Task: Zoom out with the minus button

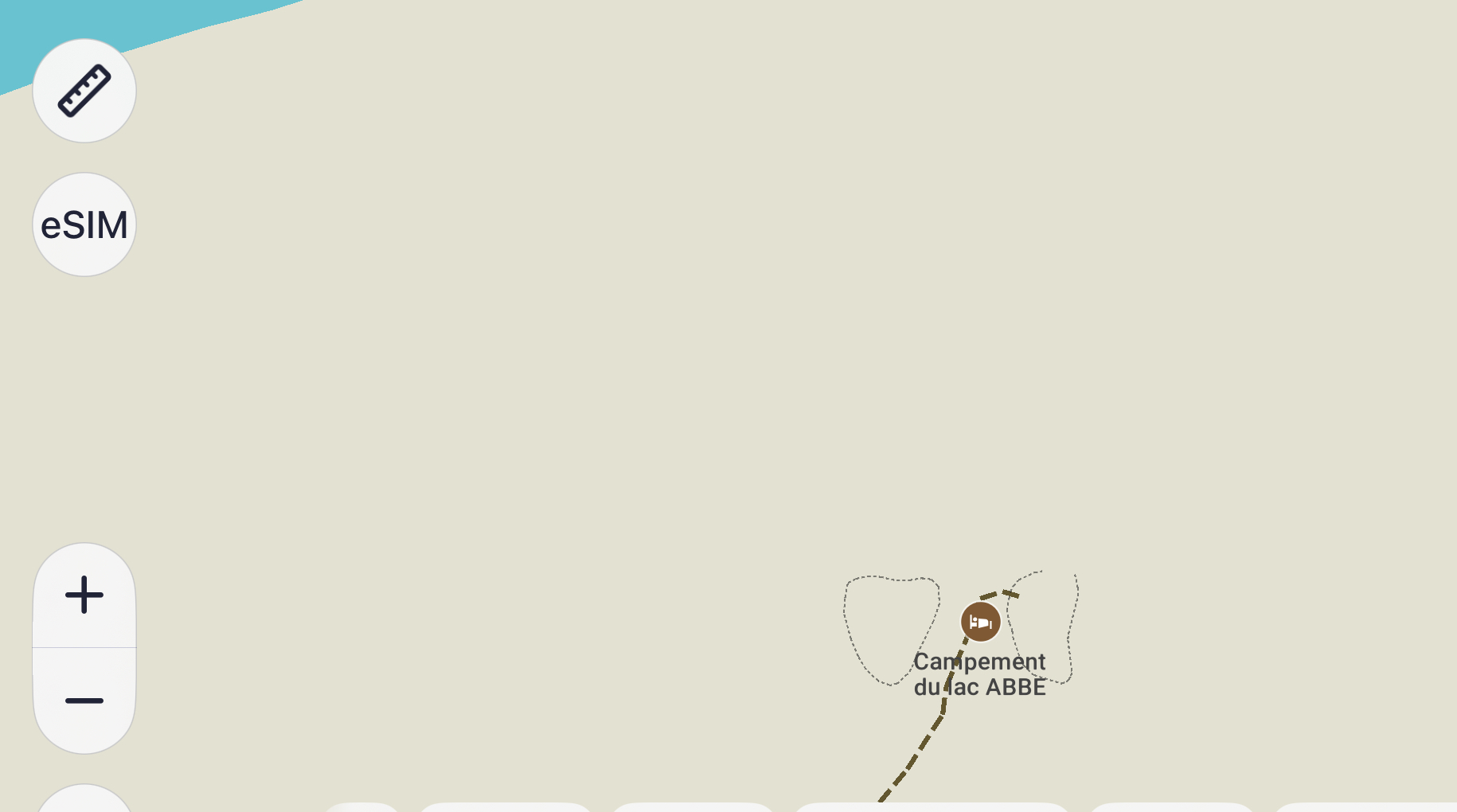Action: [x=84, y=701]
